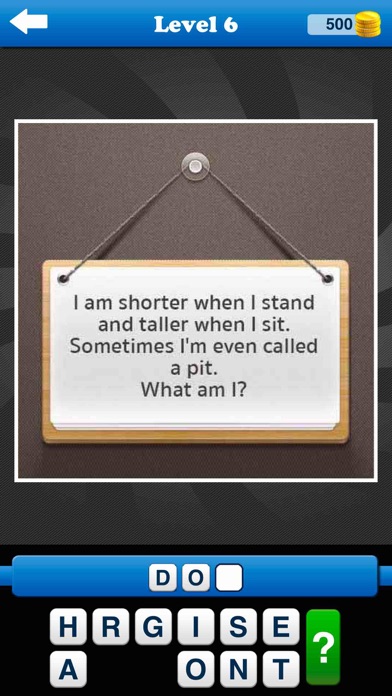Pick the letter H tile
The width and height of the screenshot is (392, 696).
[68, 627]
